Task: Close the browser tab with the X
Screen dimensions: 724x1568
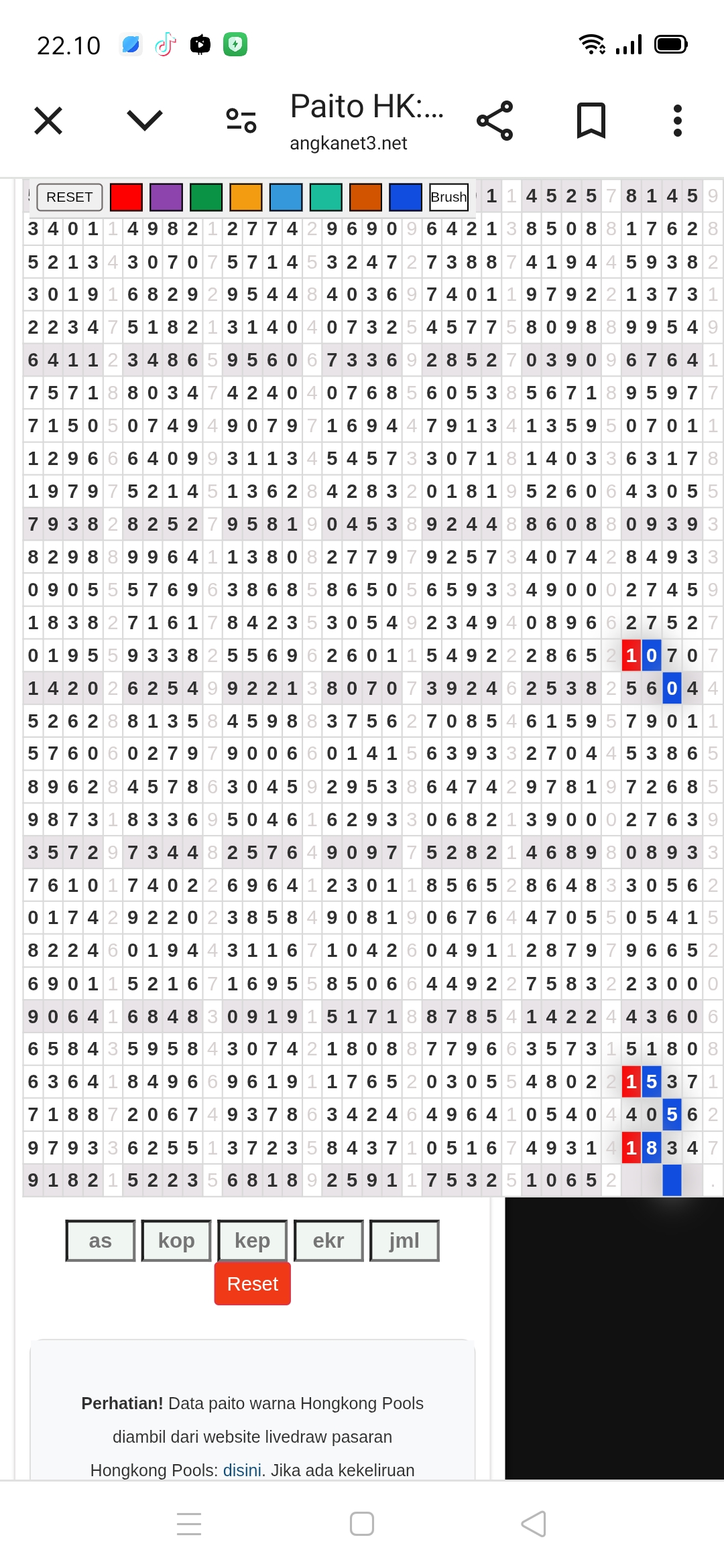Action: (x=48, y=121)
